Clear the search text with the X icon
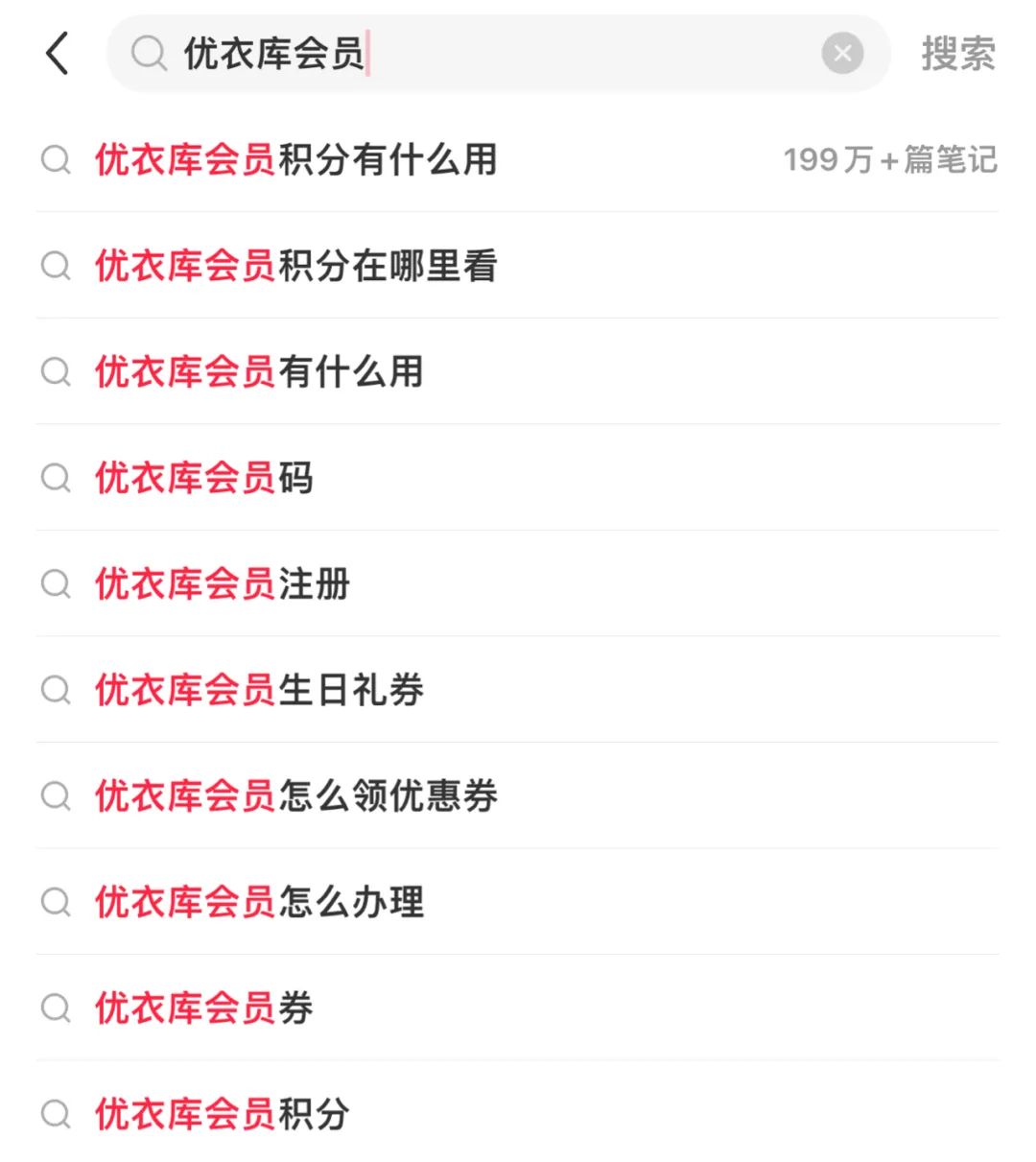The image size is (1036, 1162). [842, 54]
